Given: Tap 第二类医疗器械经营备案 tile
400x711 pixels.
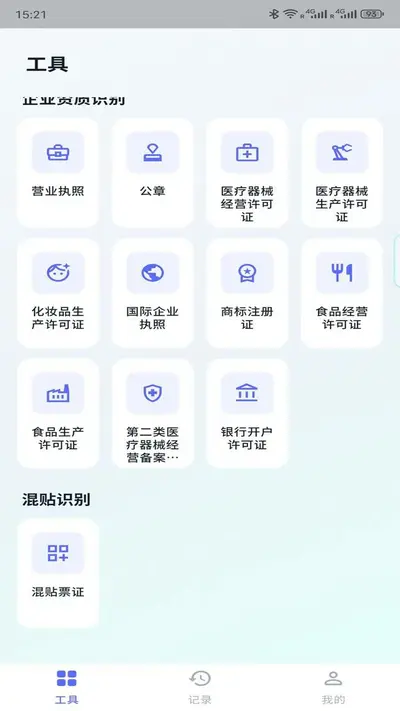Looking at the screenshot, I should 152,413.
